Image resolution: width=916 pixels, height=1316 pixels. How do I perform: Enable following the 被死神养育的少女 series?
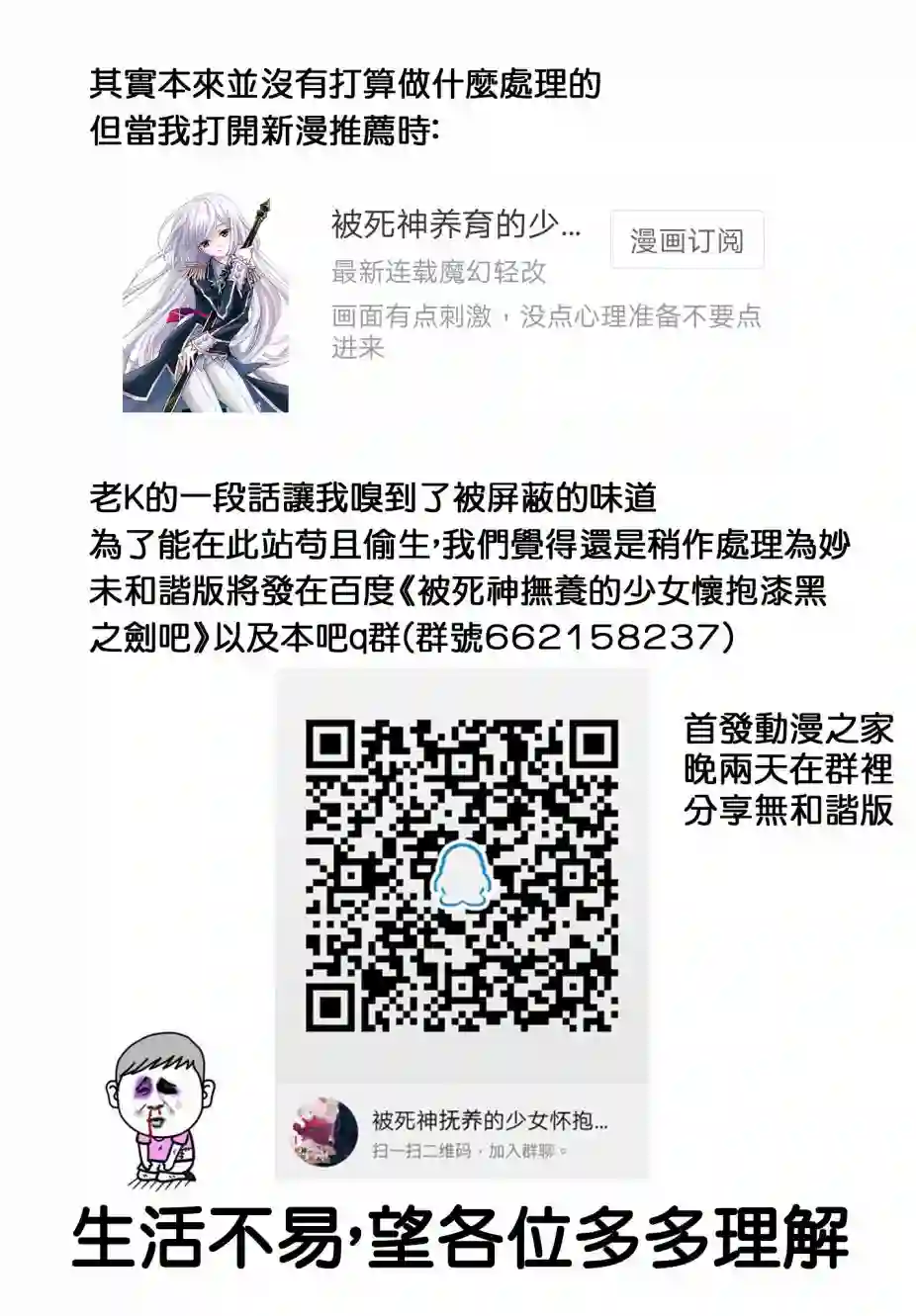point(688,241)
